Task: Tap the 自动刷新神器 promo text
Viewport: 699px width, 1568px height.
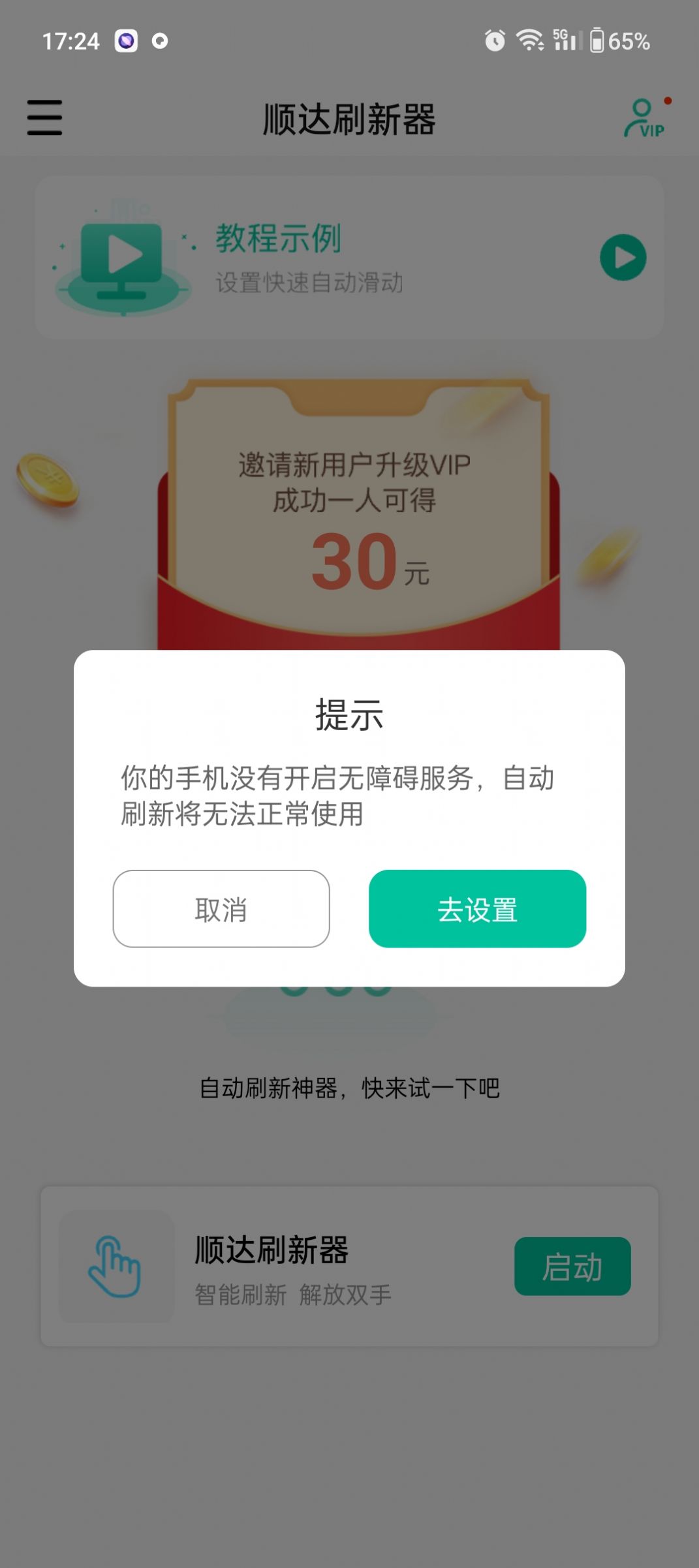Action: click(349, 1085)
